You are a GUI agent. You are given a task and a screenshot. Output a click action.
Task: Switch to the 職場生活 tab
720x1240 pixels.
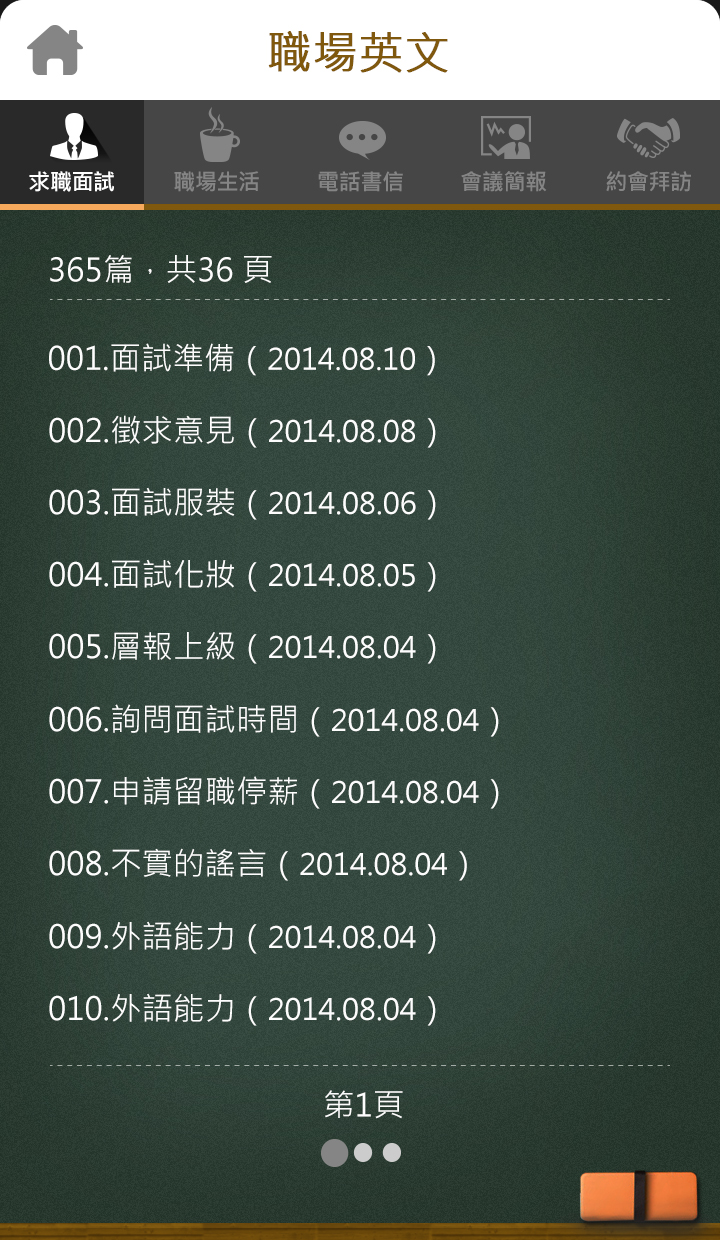[x=216, y=154]
